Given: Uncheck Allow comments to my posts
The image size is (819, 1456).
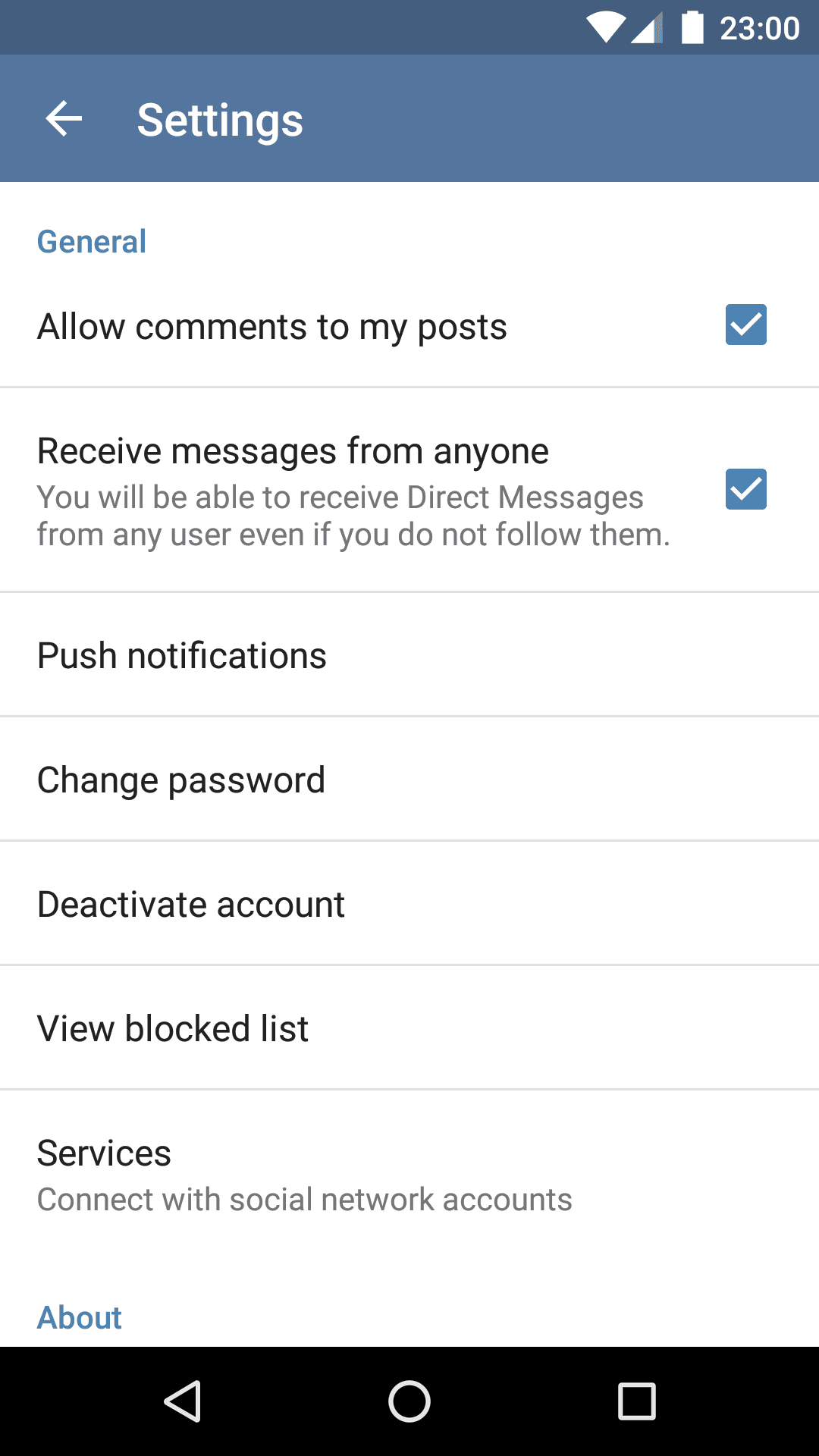Looking at the screenshot, I should pos(745,325).
